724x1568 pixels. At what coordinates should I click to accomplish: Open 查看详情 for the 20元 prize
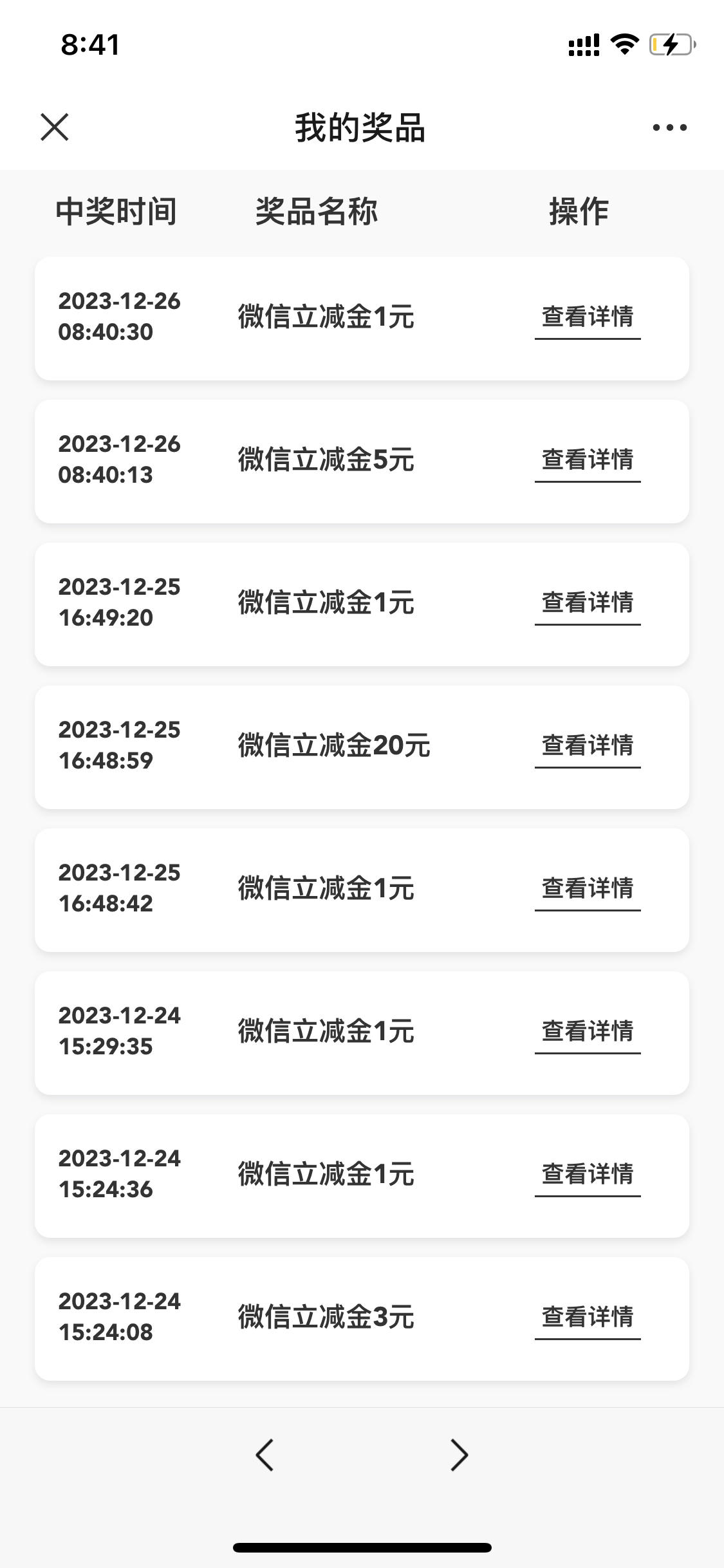(x=588, y=746)
